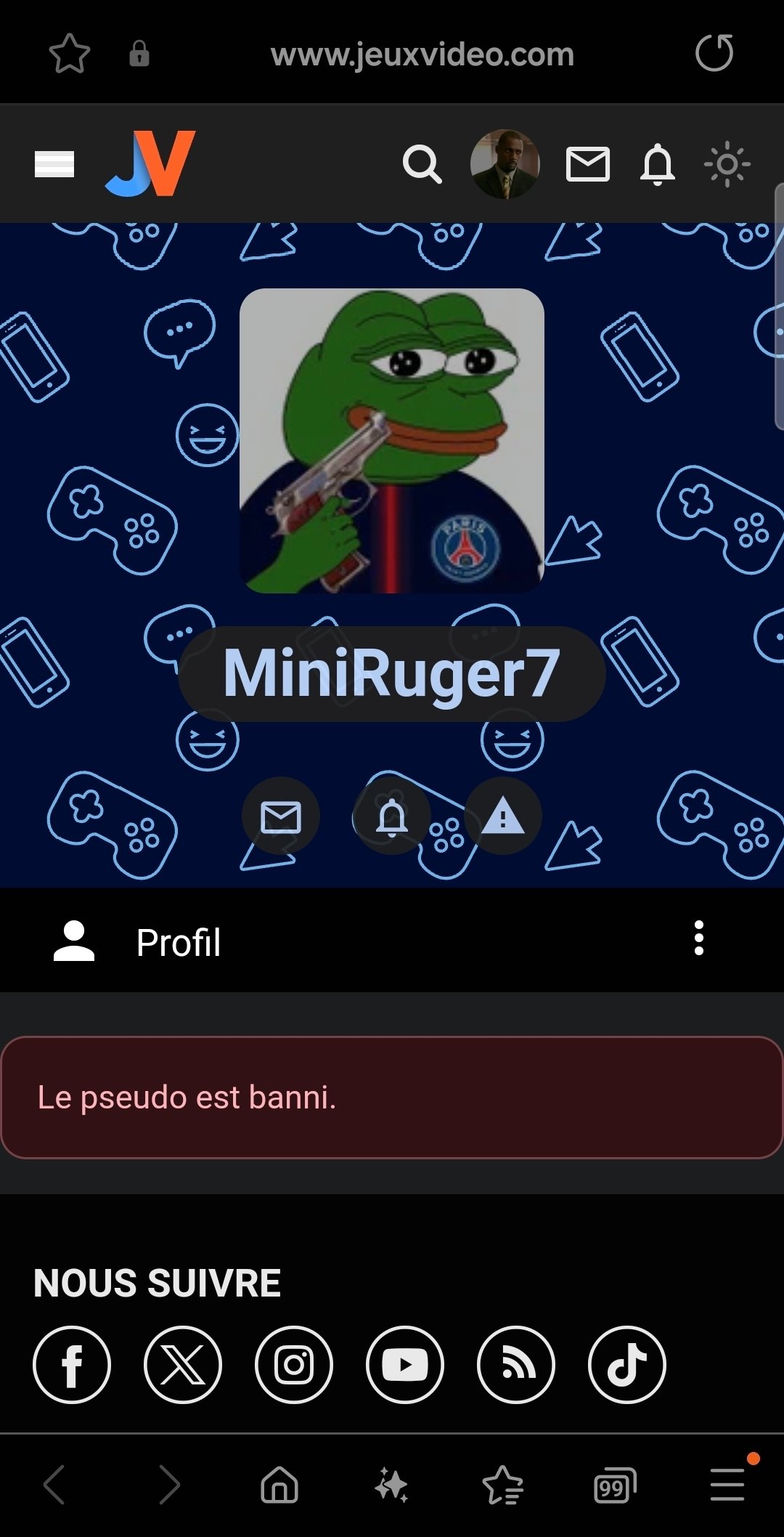Report the MiniRuger7 profile
Screen dimensions: 784x1537
point(503,817)
